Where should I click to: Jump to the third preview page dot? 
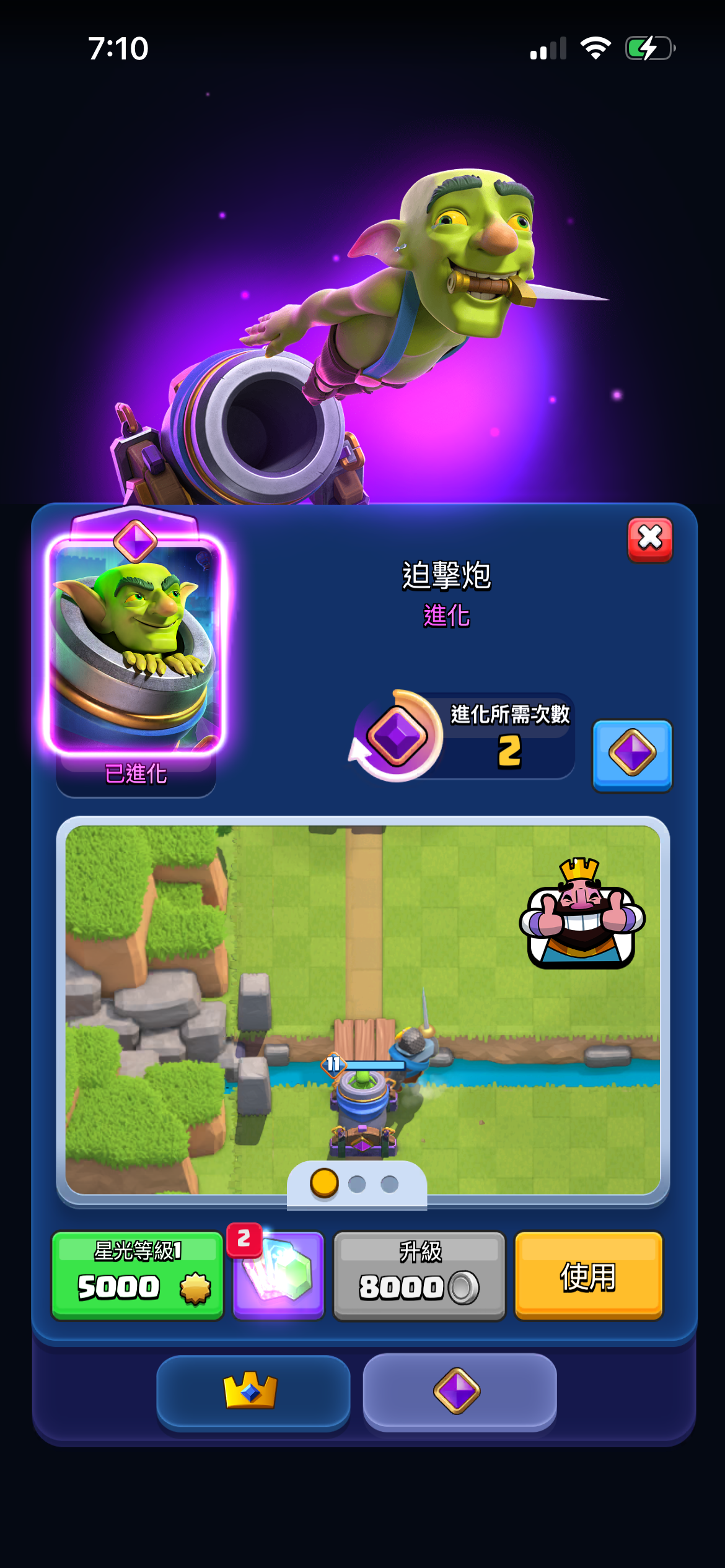coord(390,1184)
